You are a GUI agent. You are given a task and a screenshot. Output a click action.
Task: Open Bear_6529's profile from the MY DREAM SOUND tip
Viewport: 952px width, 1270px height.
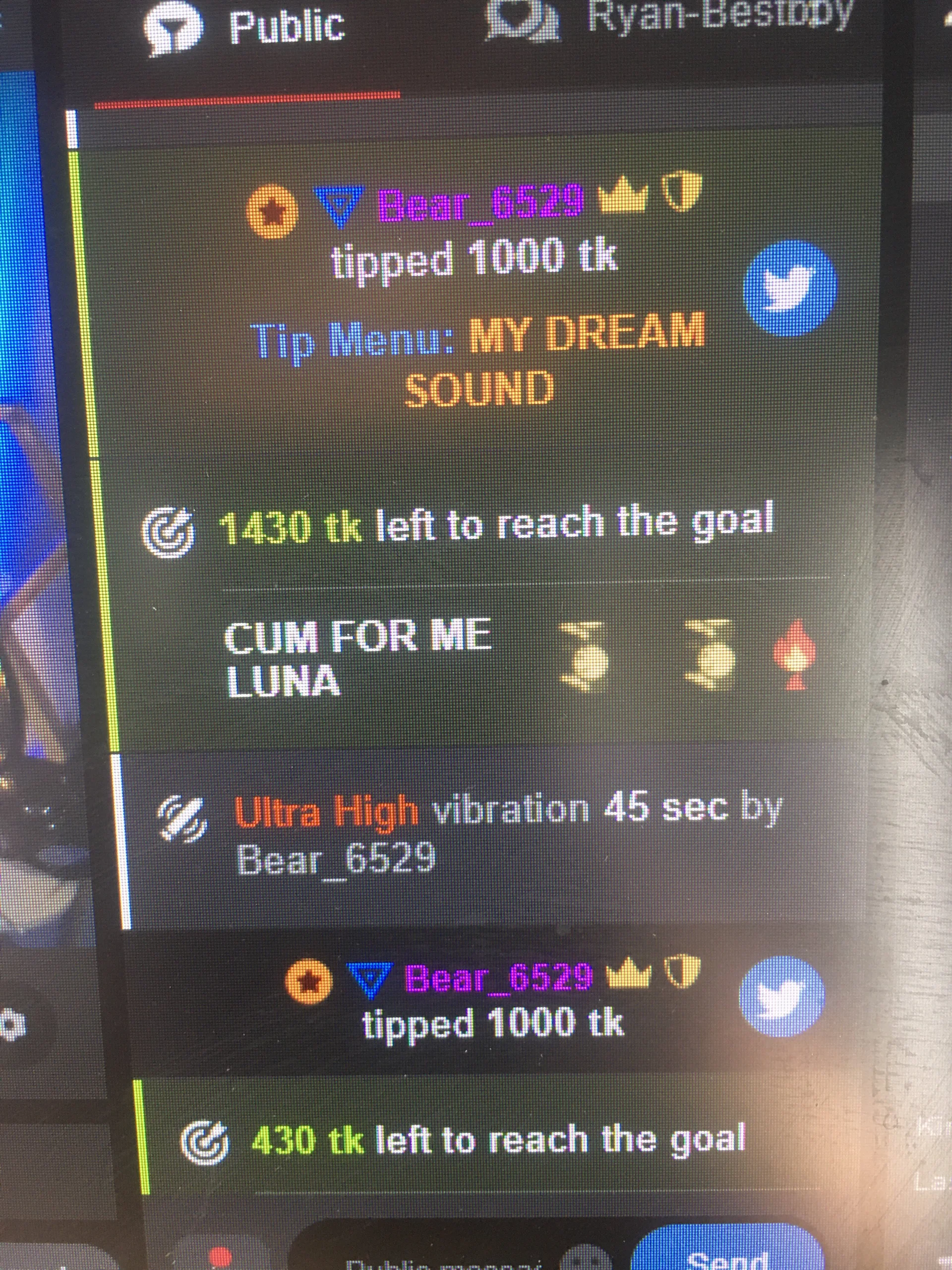[481, 202]
